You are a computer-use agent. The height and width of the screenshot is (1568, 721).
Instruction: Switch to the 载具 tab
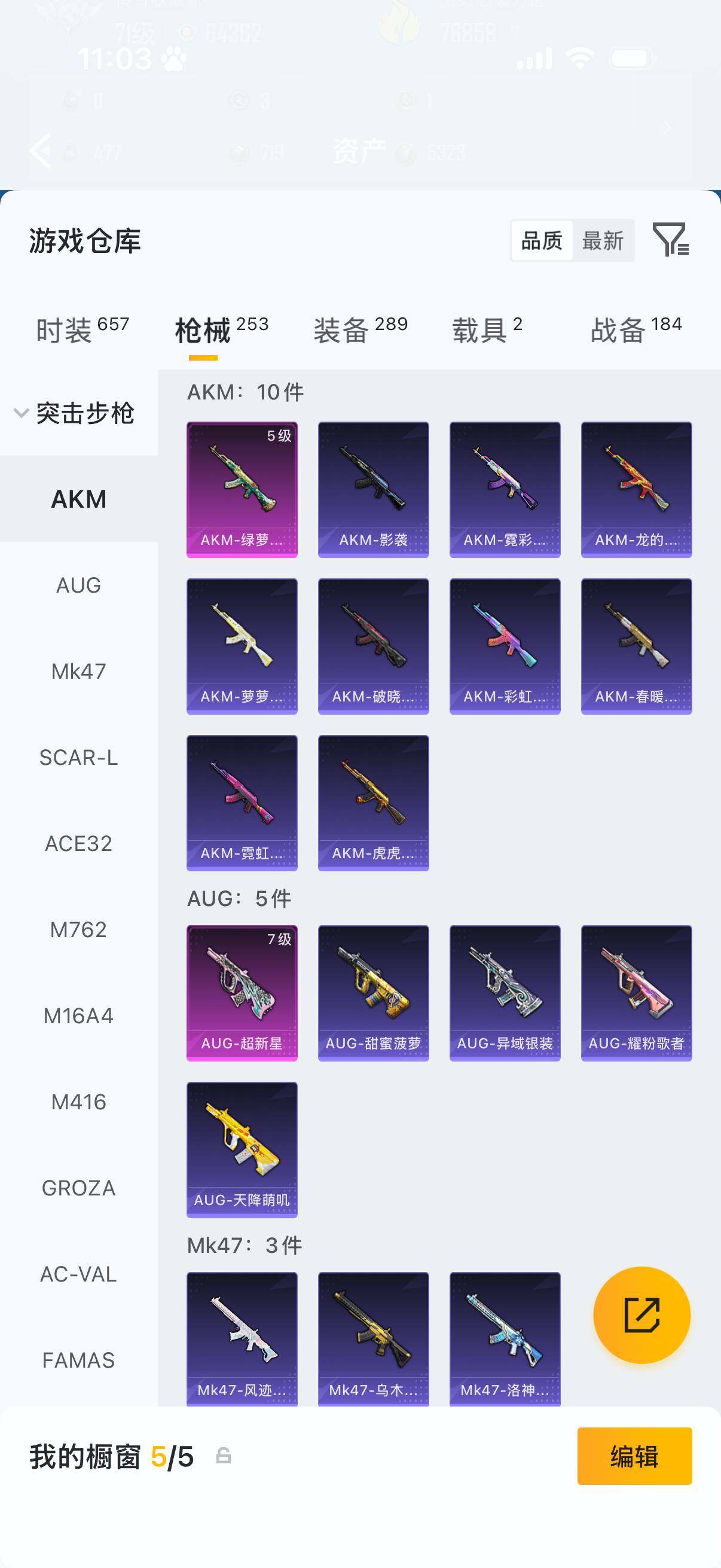pyautogui.click(x=487, y=330)
